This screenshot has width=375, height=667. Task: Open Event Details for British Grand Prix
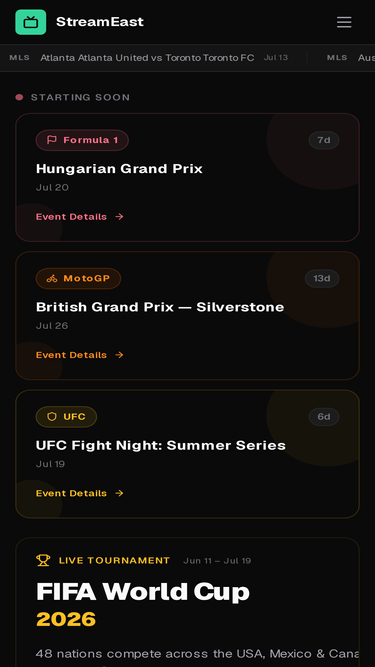coord(80,355)
